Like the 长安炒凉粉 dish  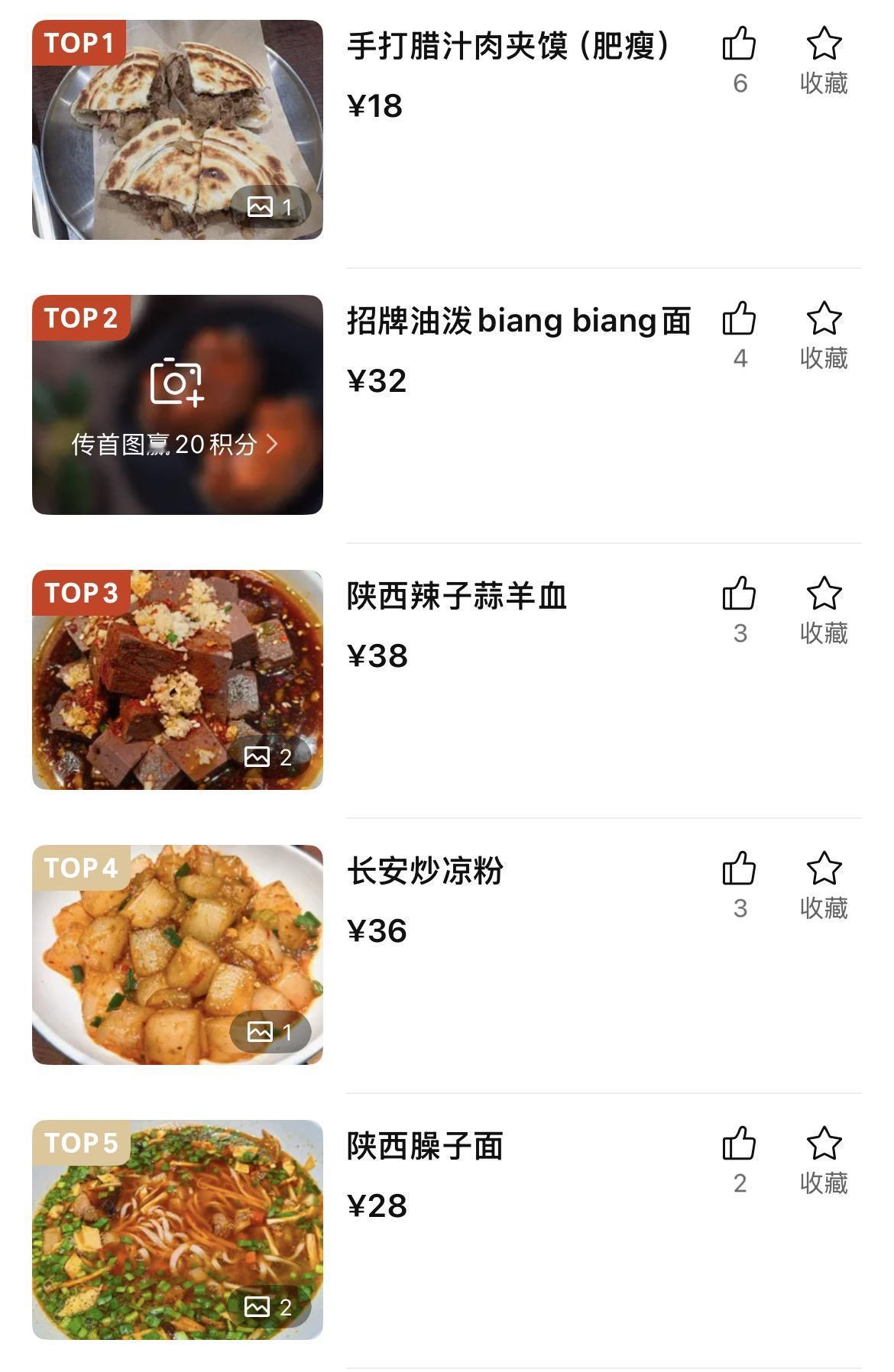739,869
